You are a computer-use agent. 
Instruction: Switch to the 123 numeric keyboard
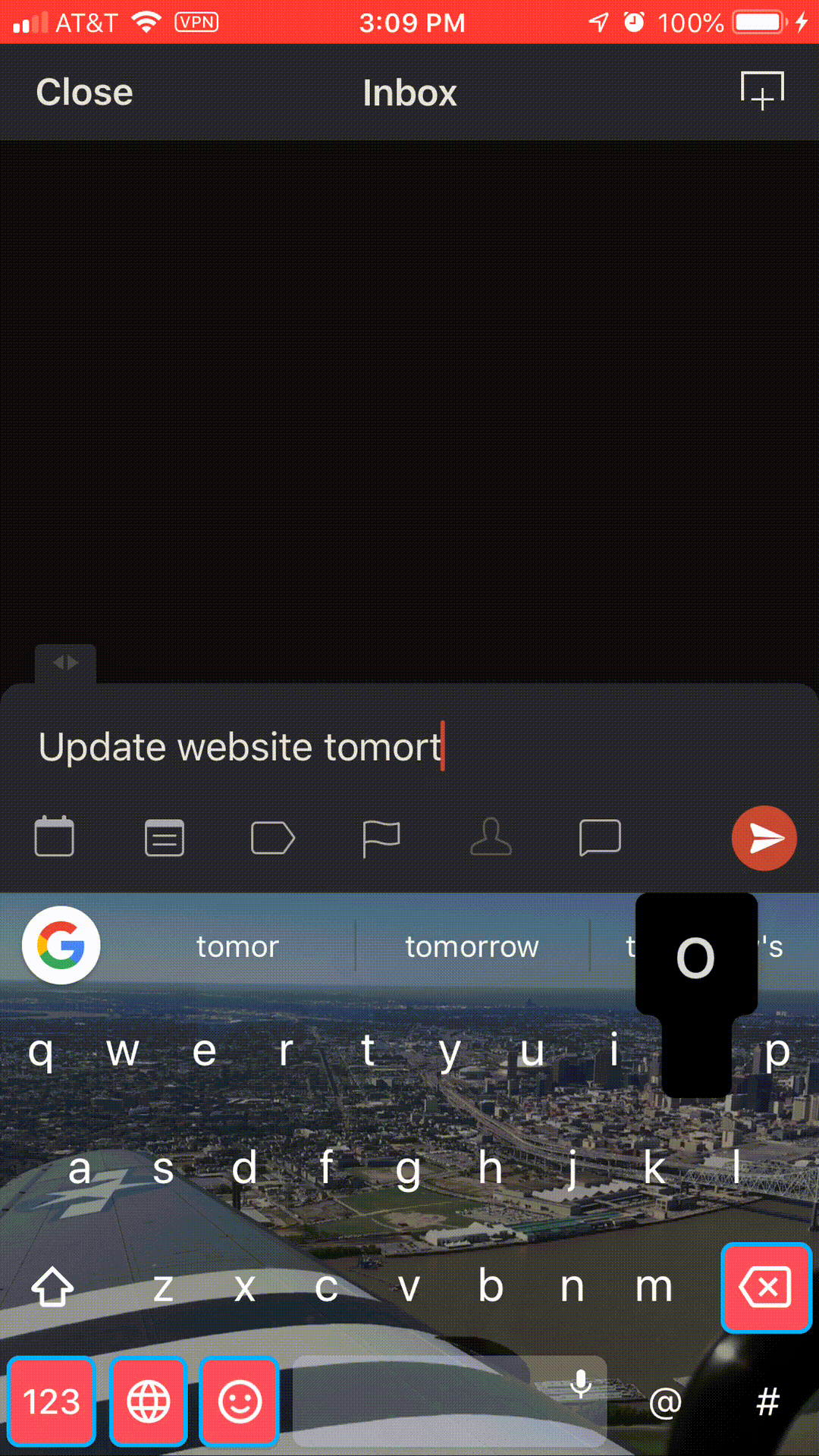52,1401
